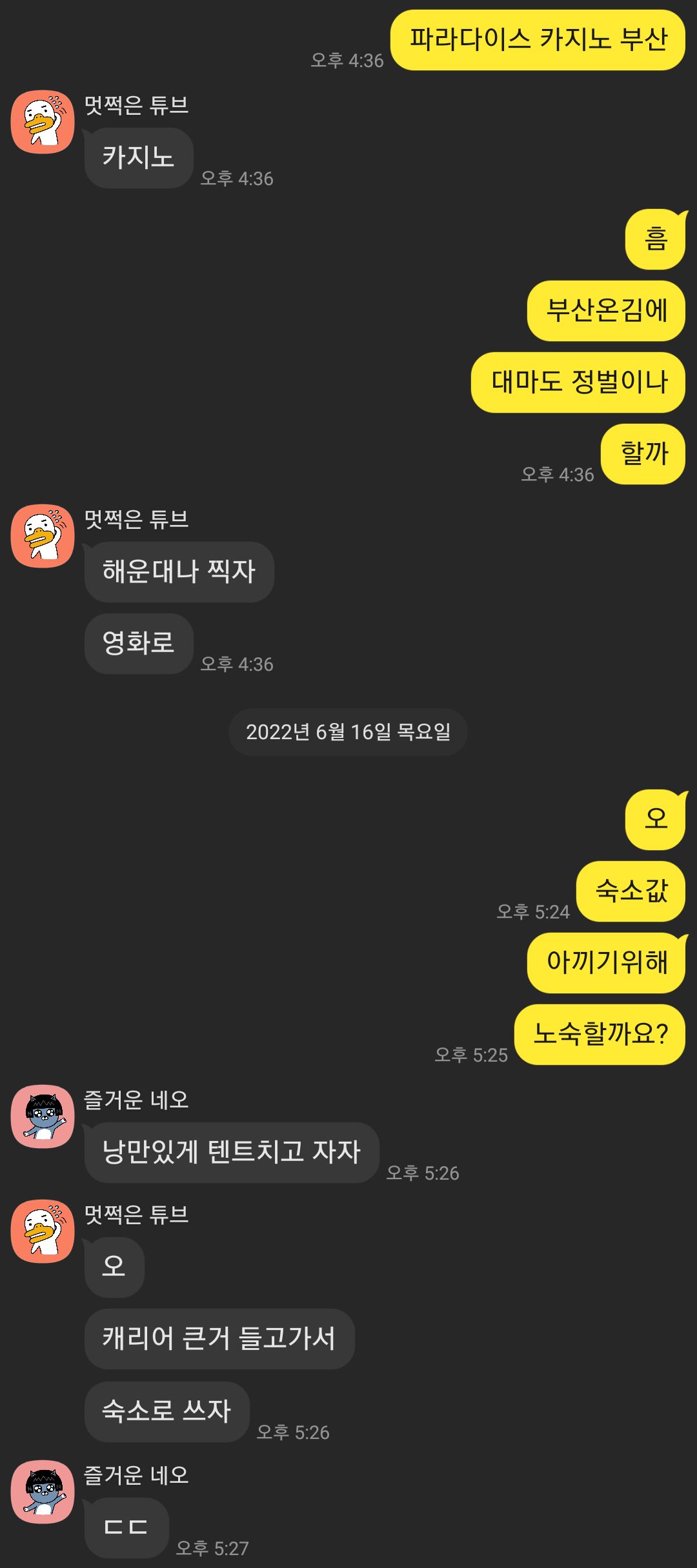The height and width of the screenshot is (1568, 697).
Task: Tap 멋쩍은 튜브's avatar beside '해운대나 찍자'
Action: 43,536
